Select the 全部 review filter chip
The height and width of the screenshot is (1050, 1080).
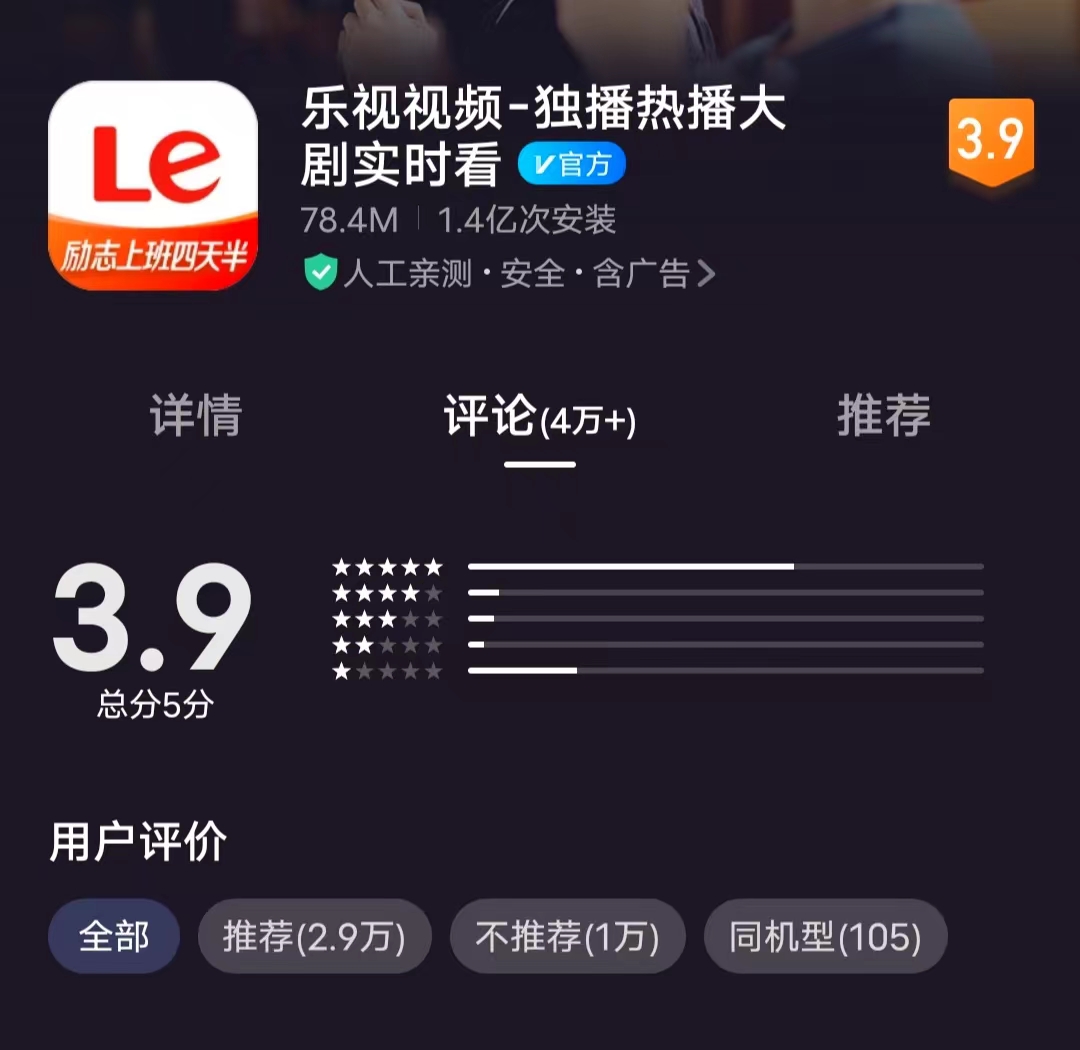tap(114, 937)
